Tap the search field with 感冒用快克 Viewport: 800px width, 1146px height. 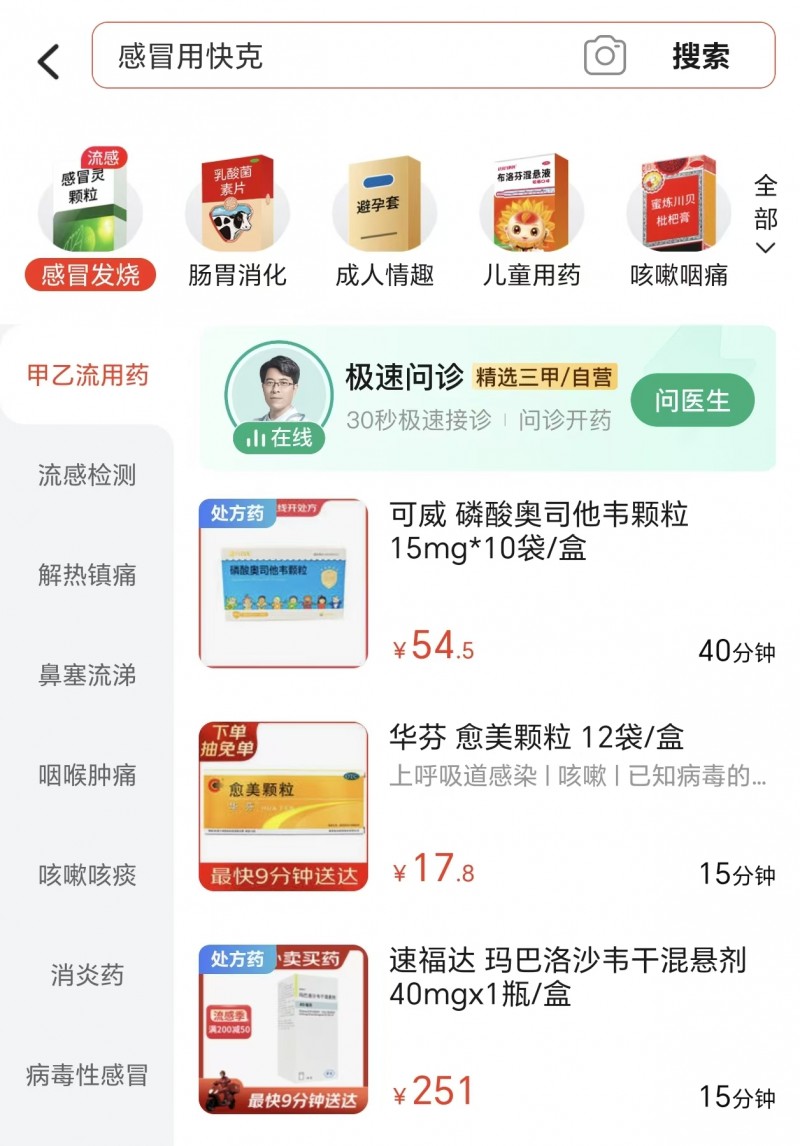pyautogui.click(x=340, y=56)
